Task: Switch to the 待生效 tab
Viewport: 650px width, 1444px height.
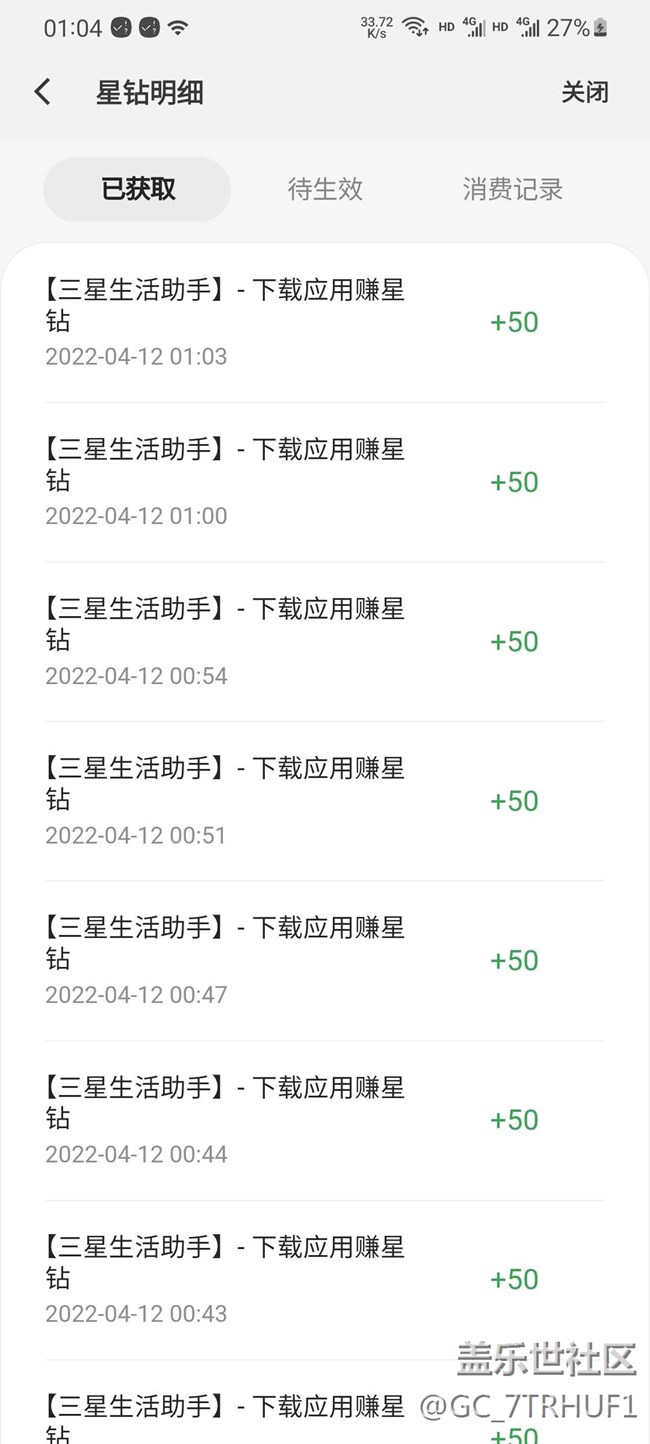Action: 325,189
